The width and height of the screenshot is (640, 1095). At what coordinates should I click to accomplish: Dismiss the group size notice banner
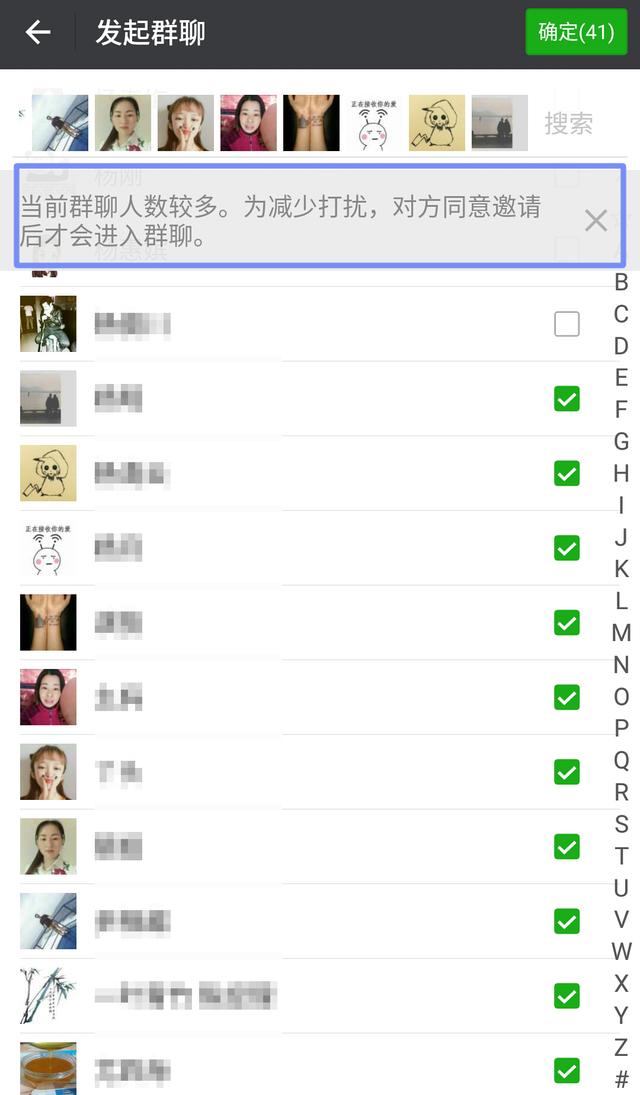point(595,221)
